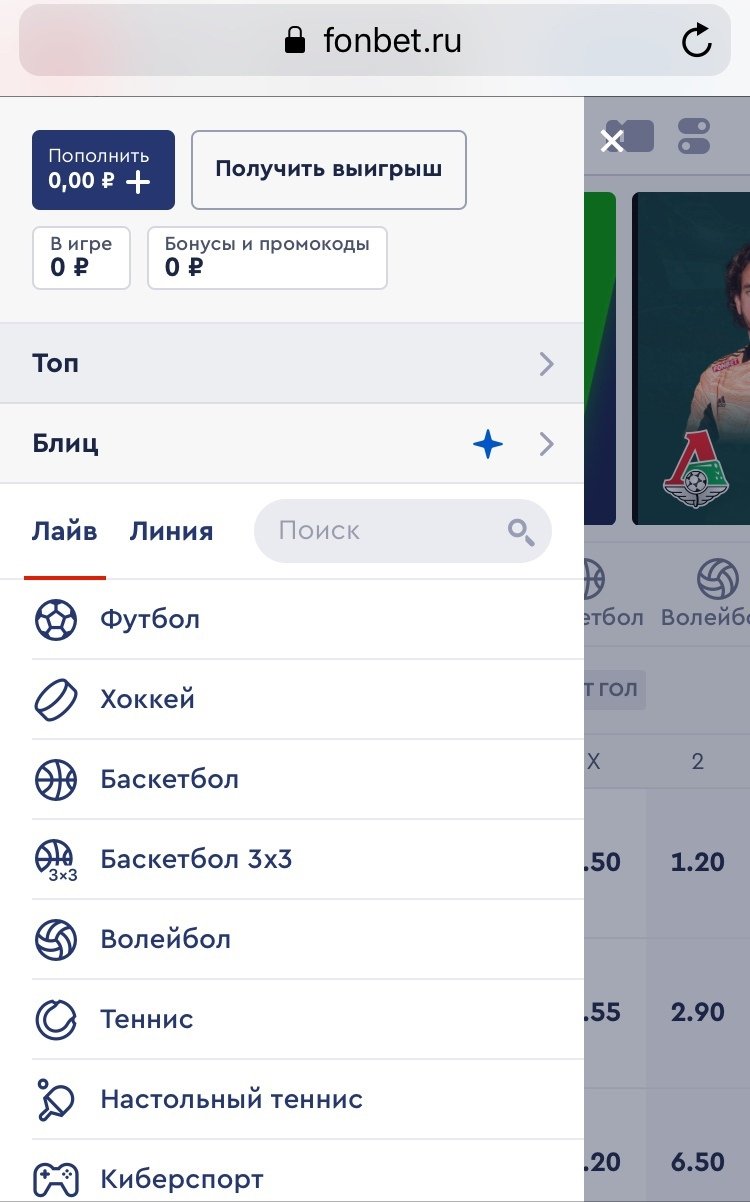This screenshot has height=1202, width=750.
Task: Choose Теннис in the sports list
Action: [147, 1019]
